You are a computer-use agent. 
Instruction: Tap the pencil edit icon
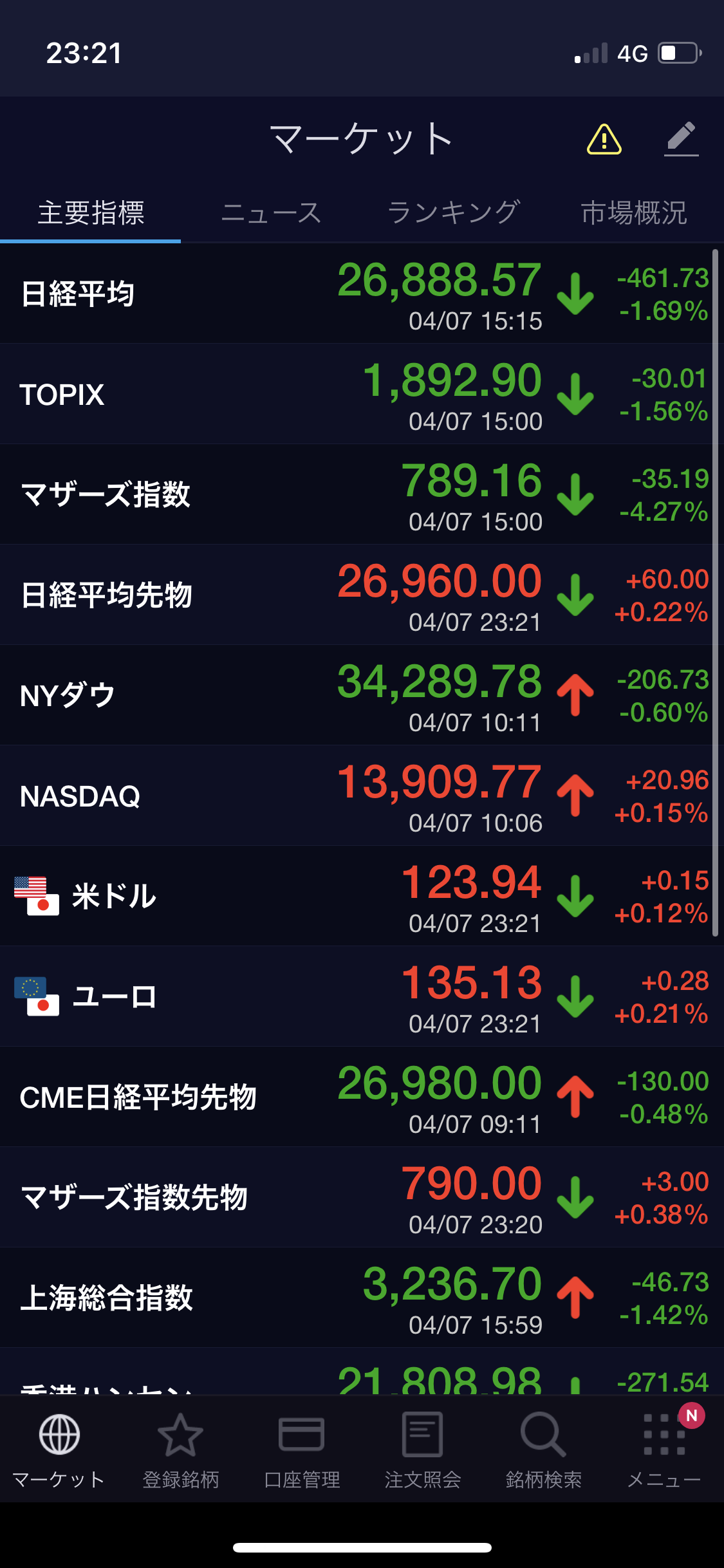point(681,138)
